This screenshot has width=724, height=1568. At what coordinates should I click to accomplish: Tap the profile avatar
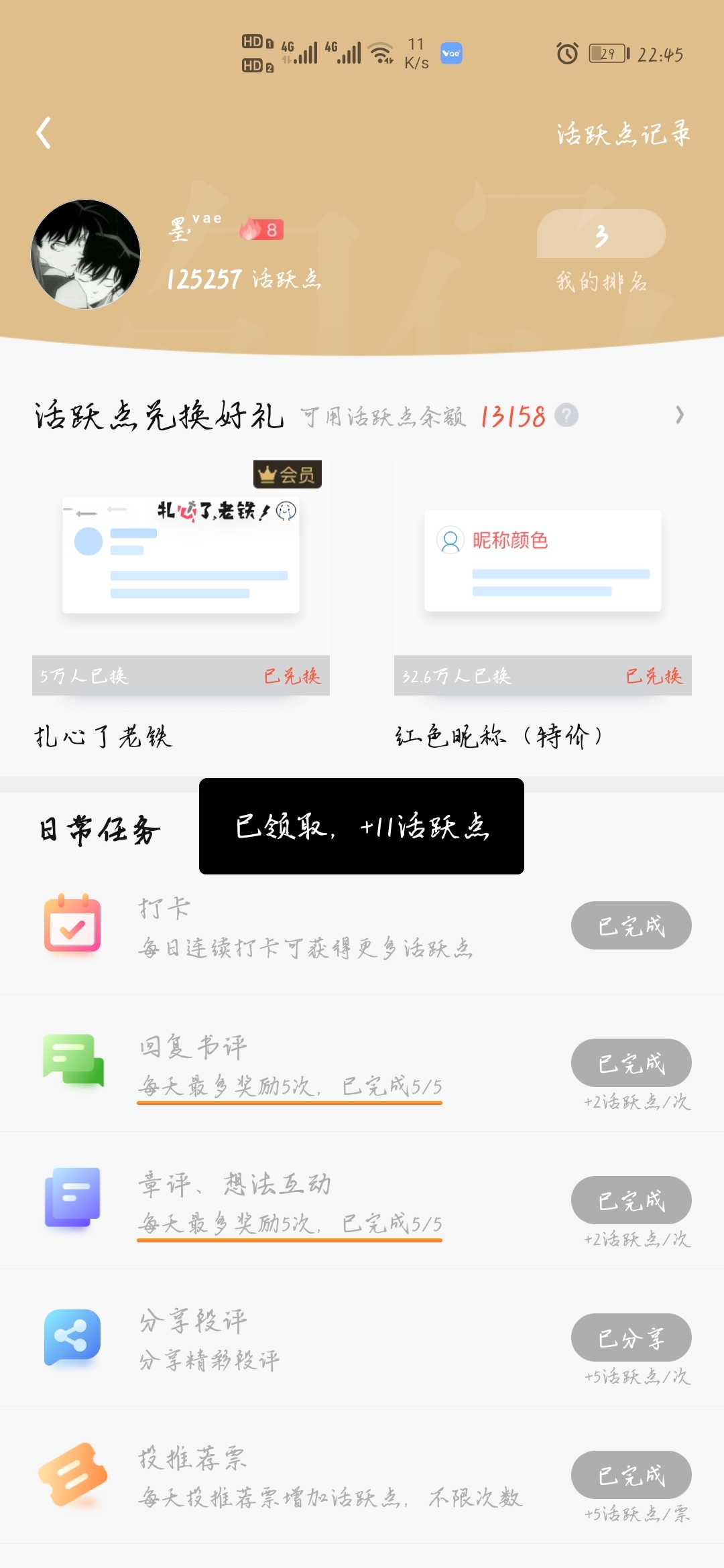pos(86,255)
